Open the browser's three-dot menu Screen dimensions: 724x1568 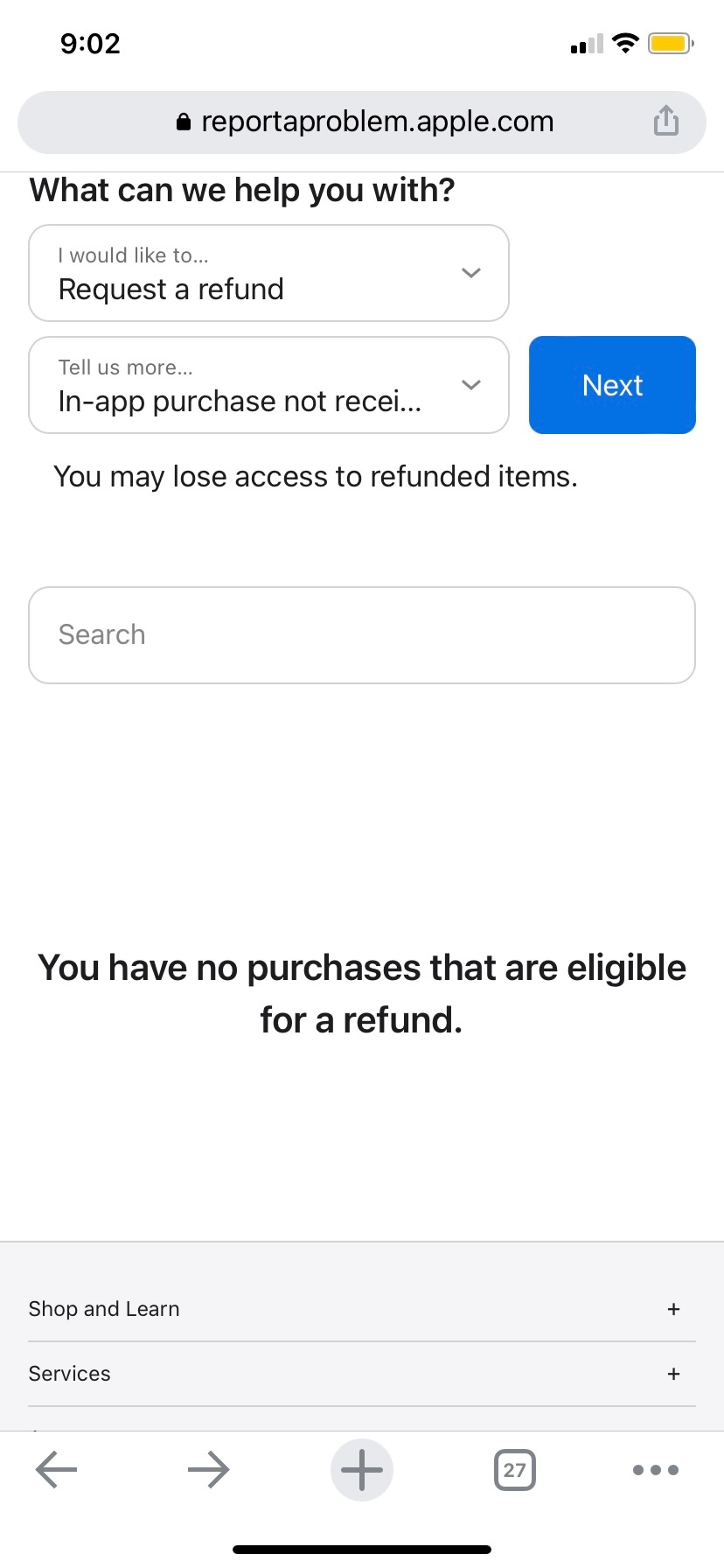[x=656, y=1470]
